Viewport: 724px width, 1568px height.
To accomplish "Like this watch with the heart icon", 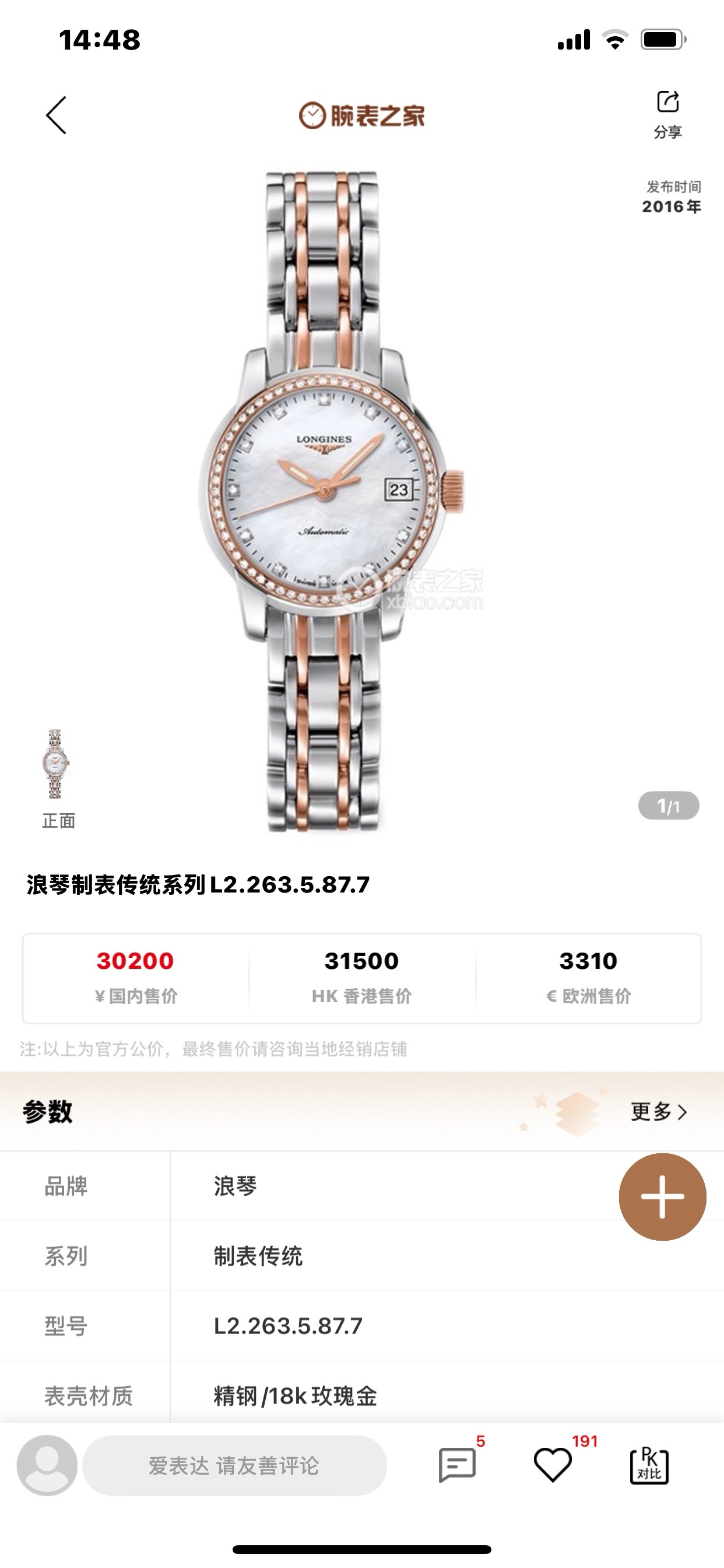I will click(x=552, y=1465).
